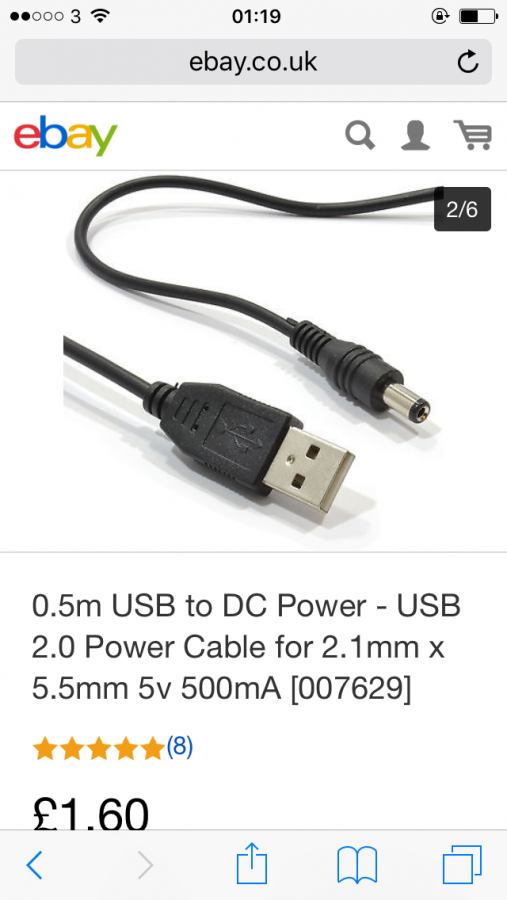The image size is (507, 900).
Task: Open the account profile icon
Action: coord(415,136)
